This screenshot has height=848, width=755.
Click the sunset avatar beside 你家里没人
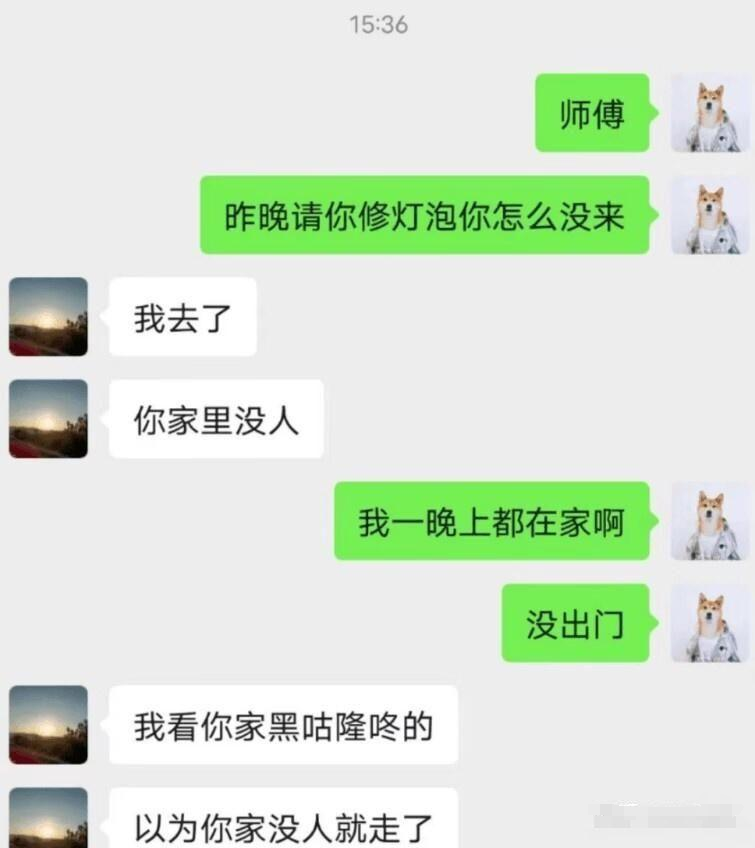coord(47,420)
